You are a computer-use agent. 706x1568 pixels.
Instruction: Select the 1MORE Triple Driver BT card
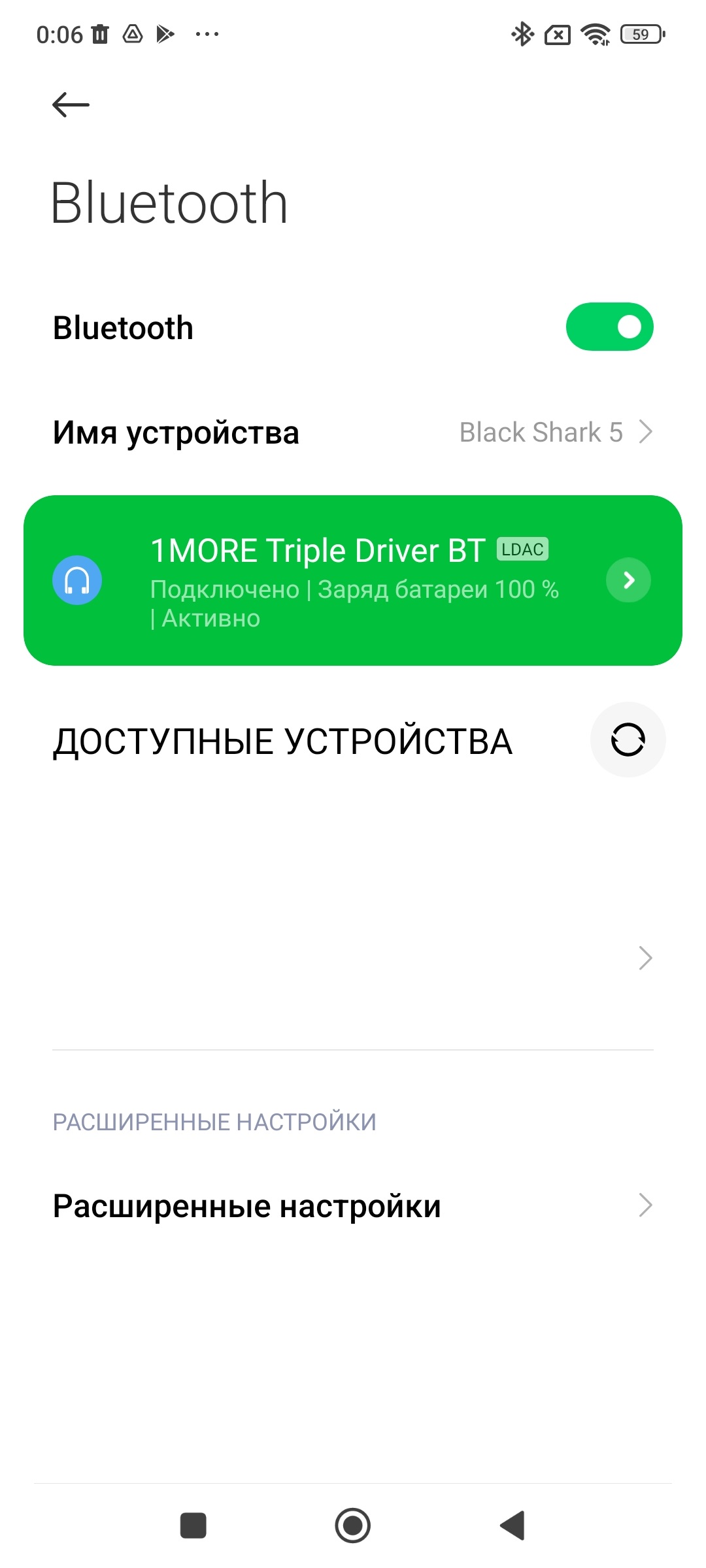click(x=353, y=580)
